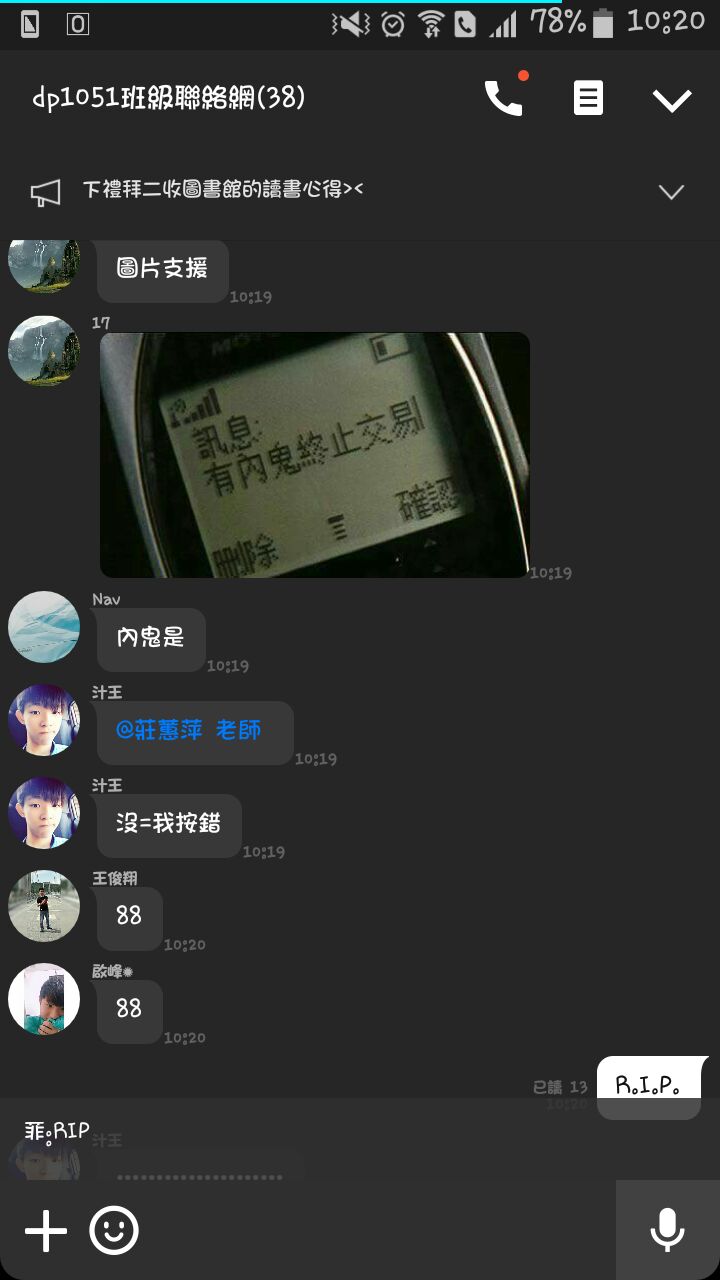
Task: Expand the pinned announcement banner
Action: [671, 192]
